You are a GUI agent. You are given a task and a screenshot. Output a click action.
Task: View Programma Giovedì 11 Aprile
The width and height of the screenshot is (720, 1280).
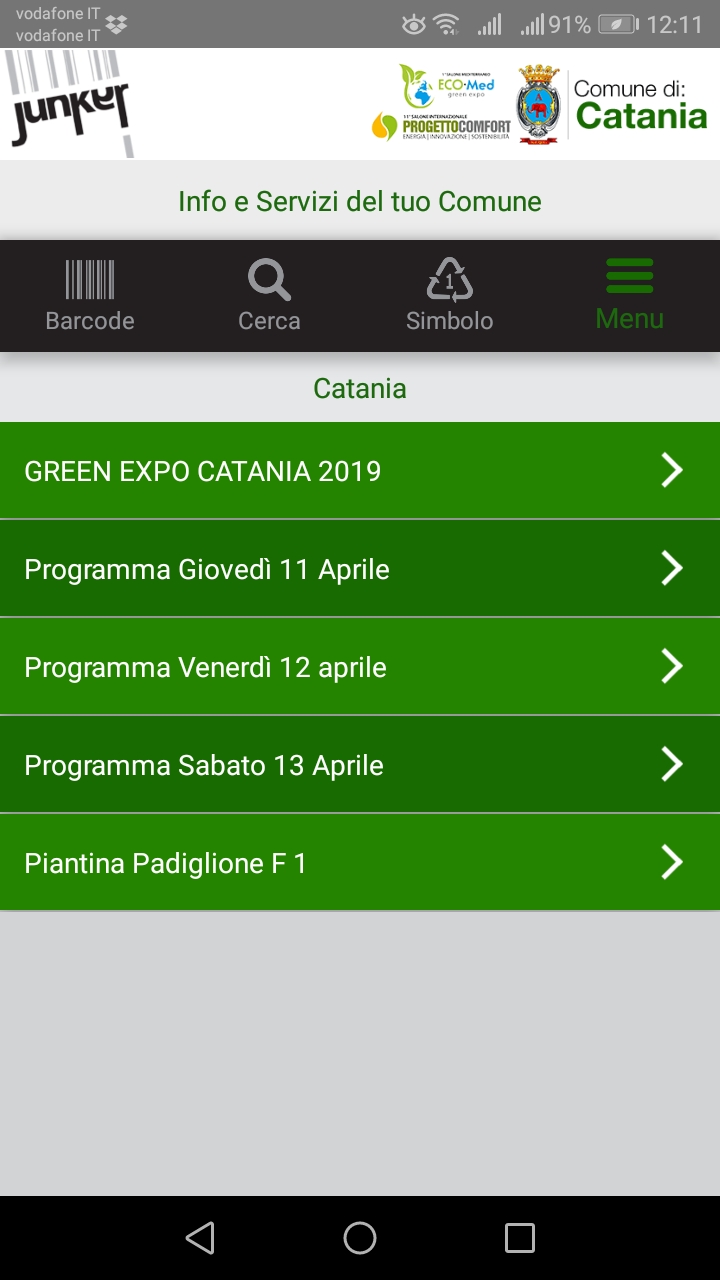360,569
